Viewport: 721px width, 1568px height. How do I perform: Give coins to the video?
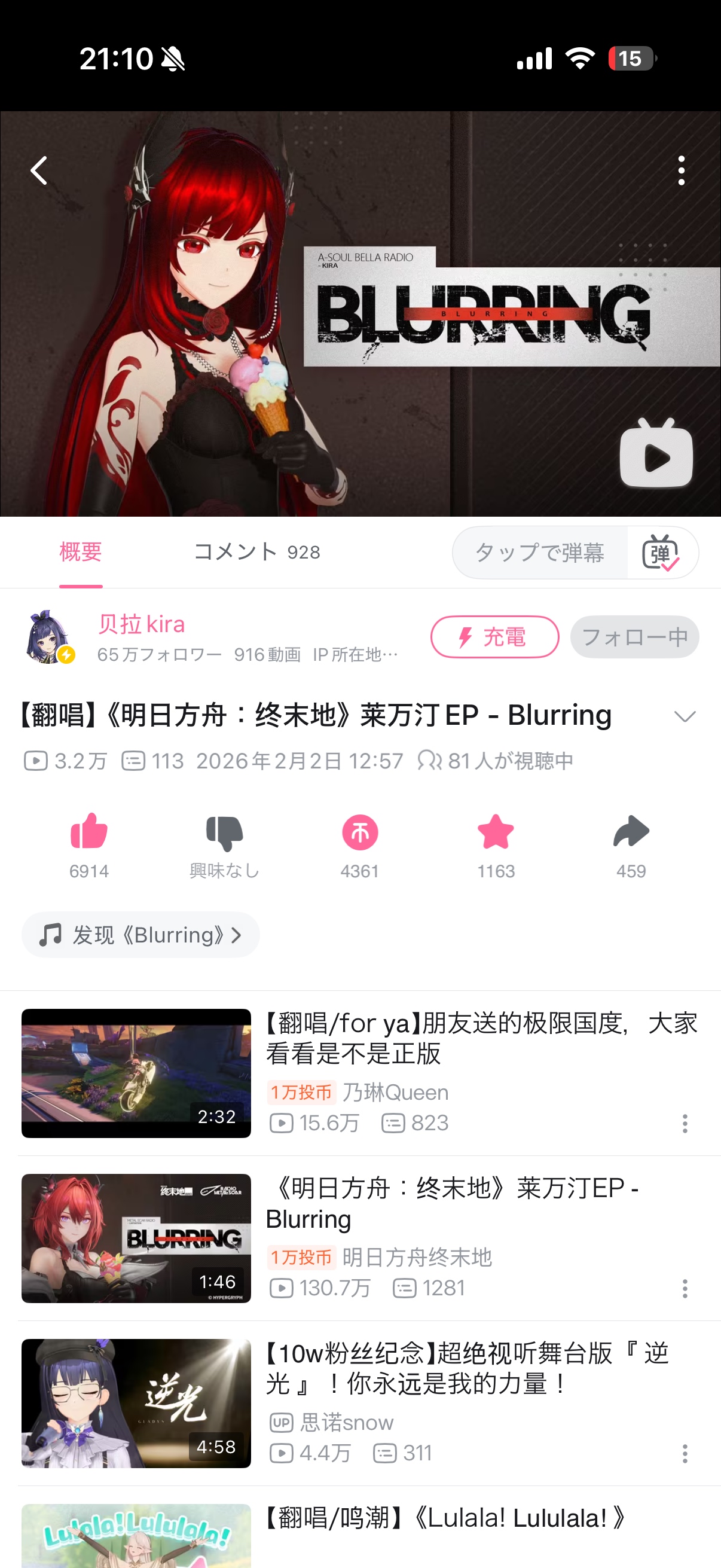pyautogui.click(x=359, y=832)
